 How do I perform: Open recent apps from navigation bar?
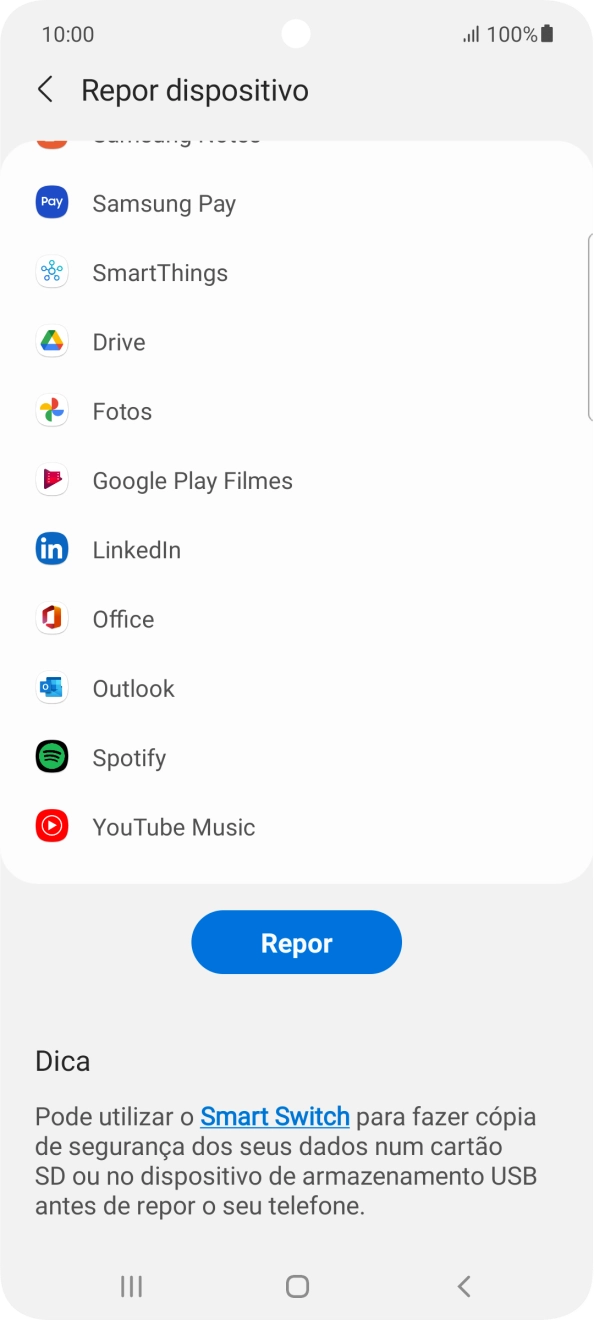pos(131,1286)
